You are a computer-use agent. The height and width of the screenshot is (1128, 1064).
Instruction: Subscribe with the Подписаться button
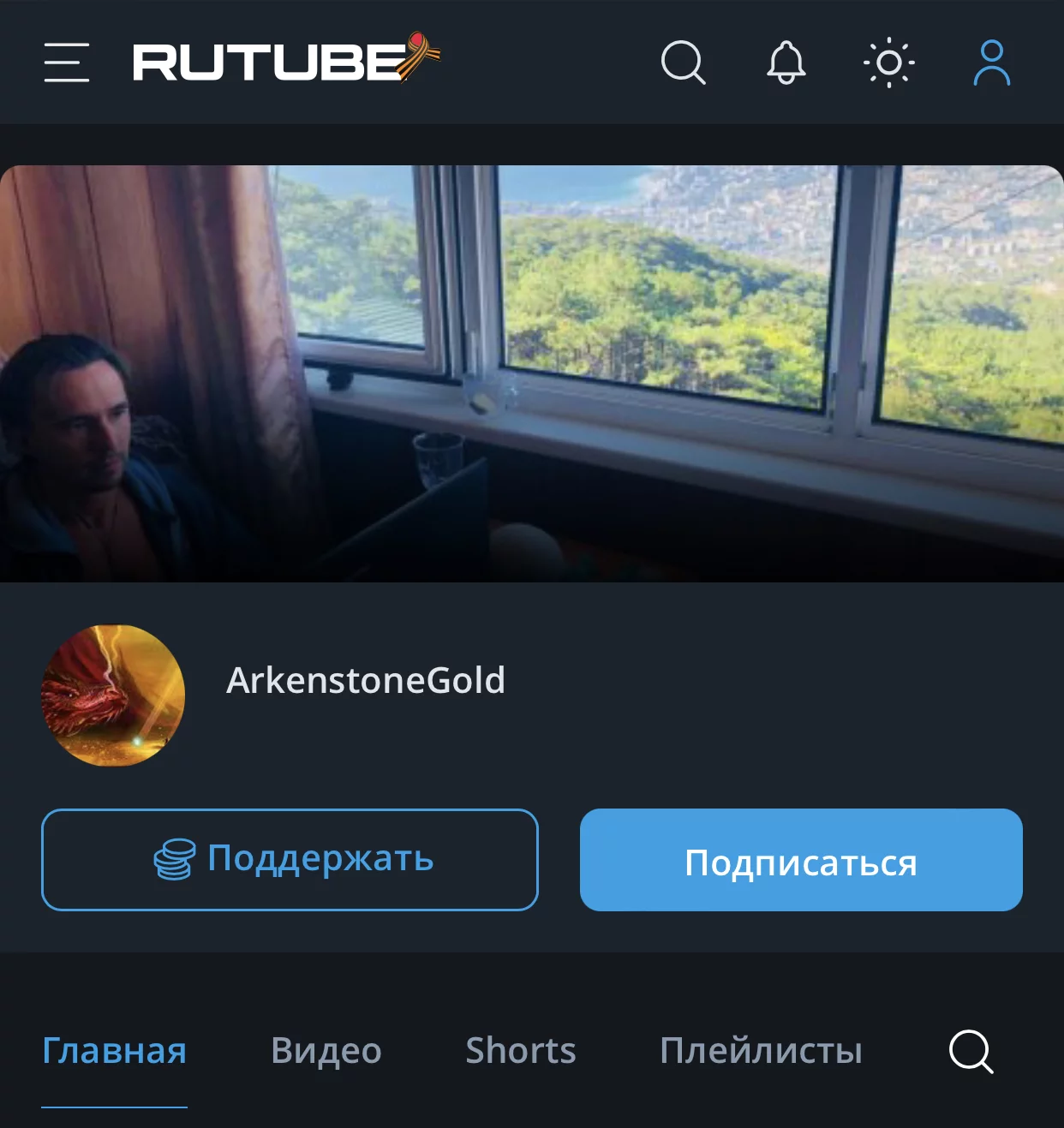point(801,860)
